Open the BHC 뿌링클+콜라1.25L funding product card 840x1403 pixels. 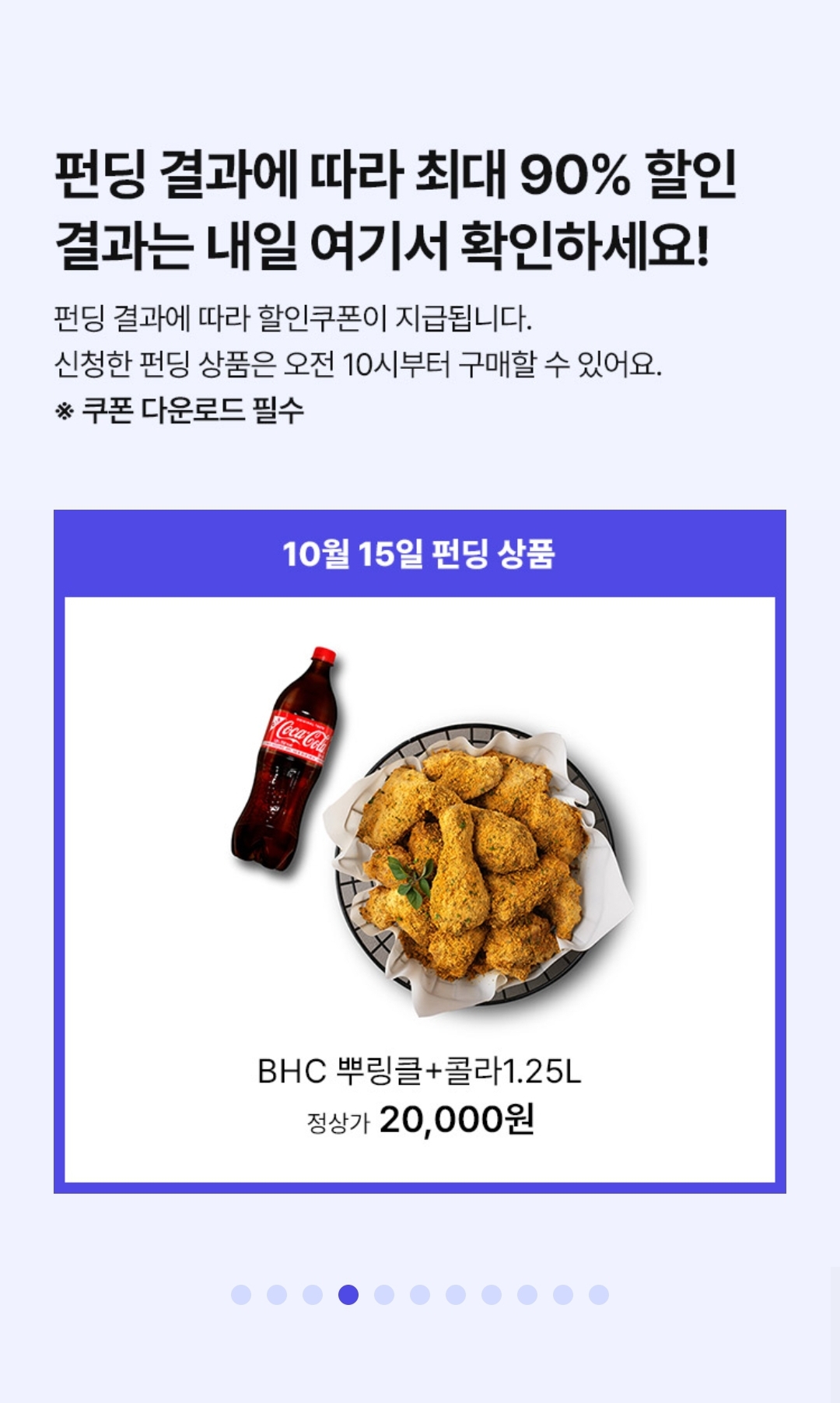[420, 887]
